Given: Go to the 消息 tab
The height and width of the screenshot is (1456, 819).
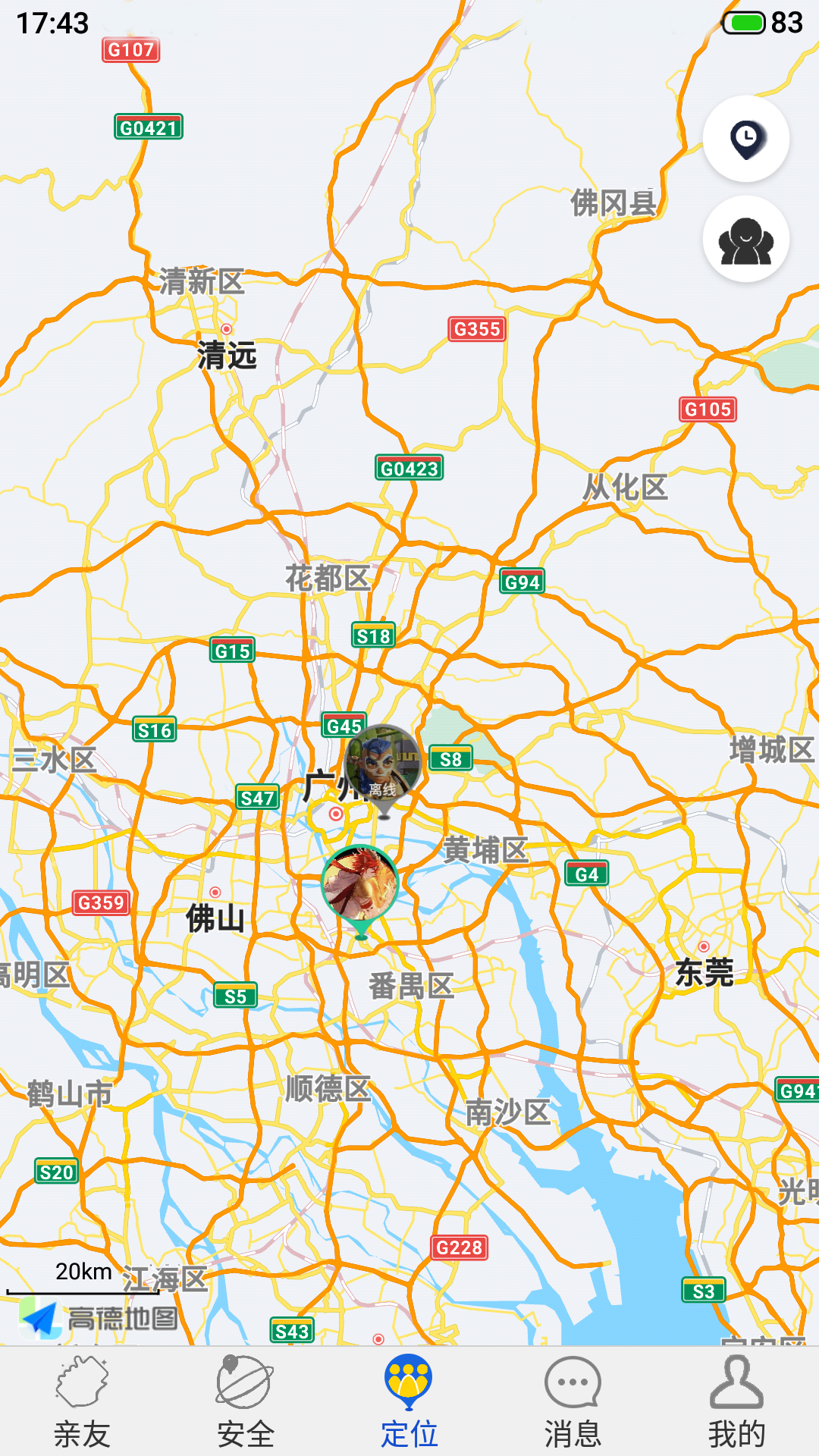Looking at the screenshot, I should (573, 1403).
